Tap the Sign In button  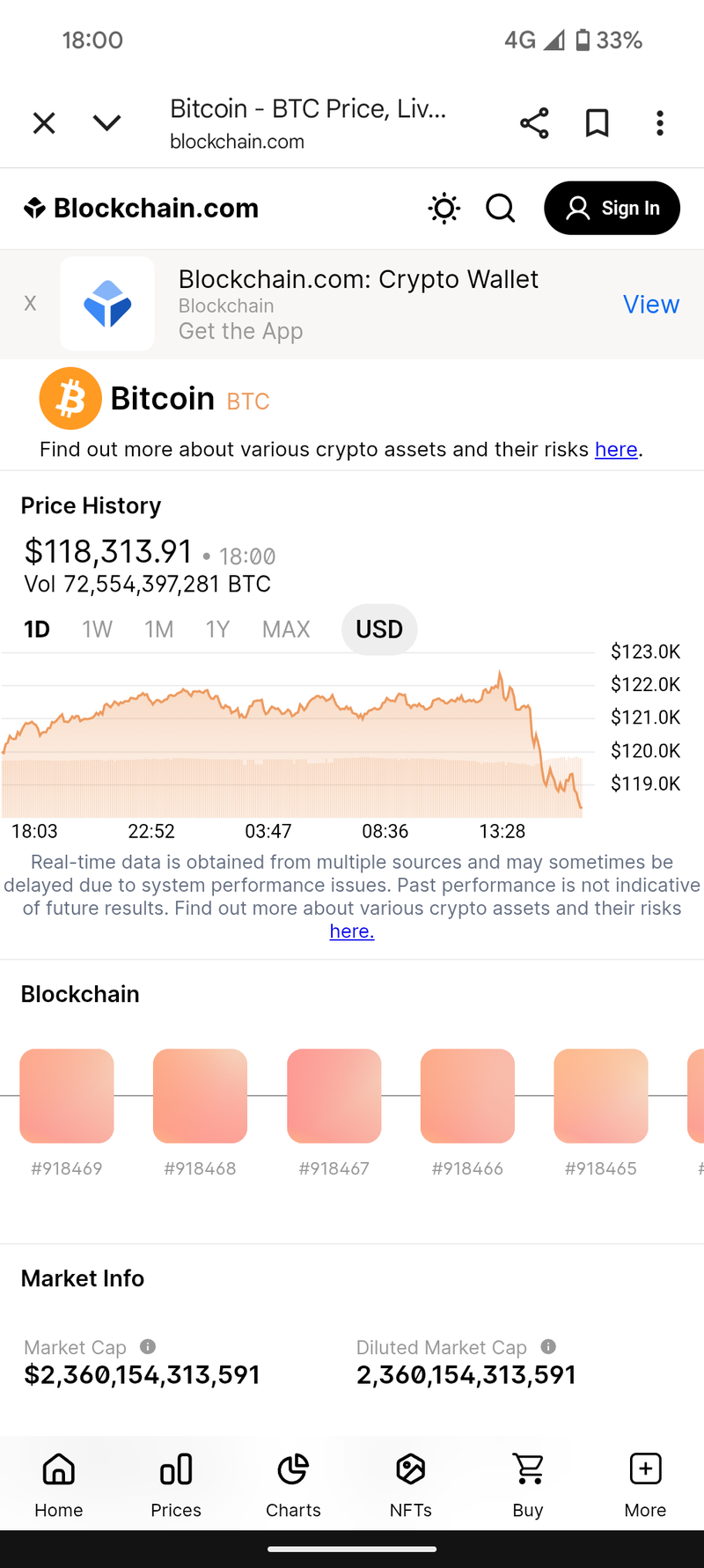click(612, 209)
